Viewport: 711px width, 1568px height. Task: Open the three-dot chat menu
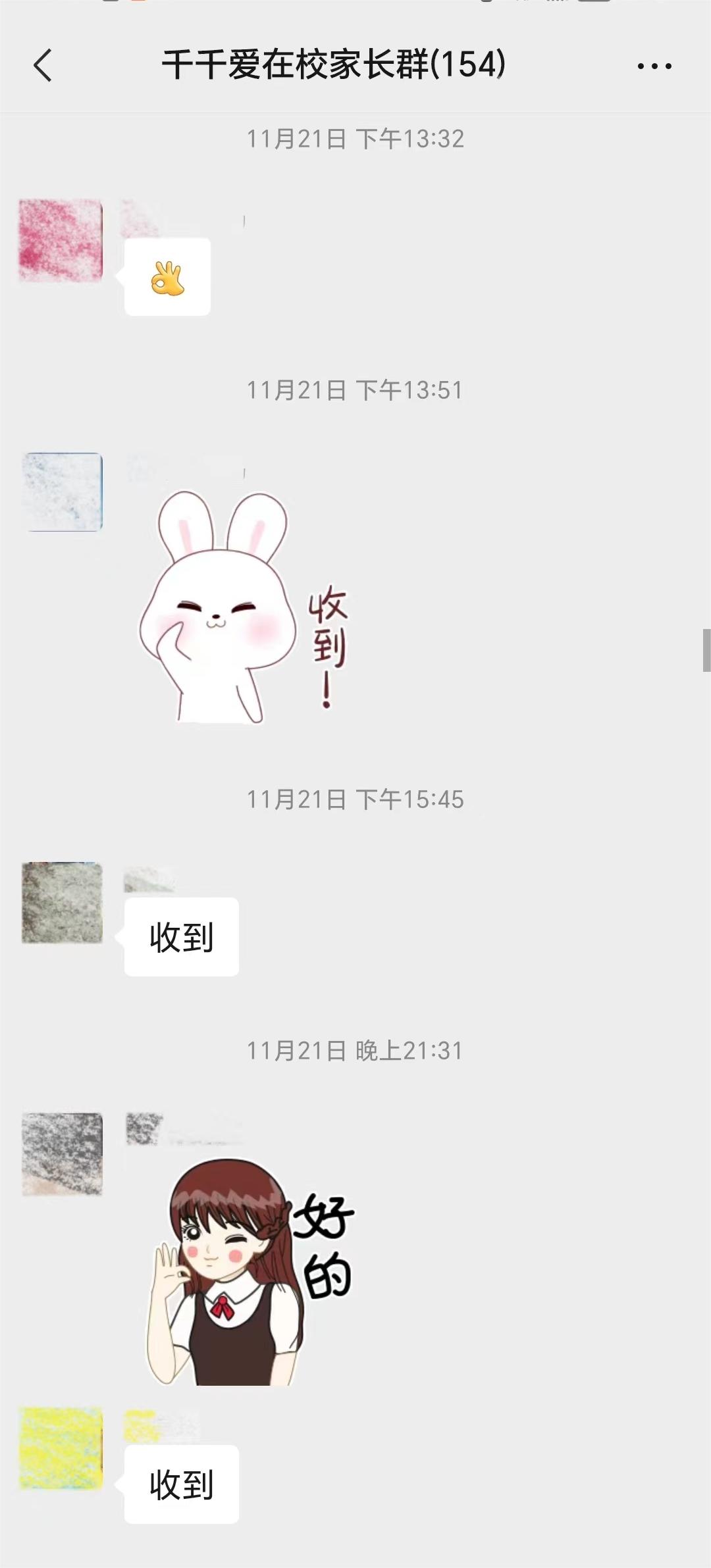(x=654, y=66)
